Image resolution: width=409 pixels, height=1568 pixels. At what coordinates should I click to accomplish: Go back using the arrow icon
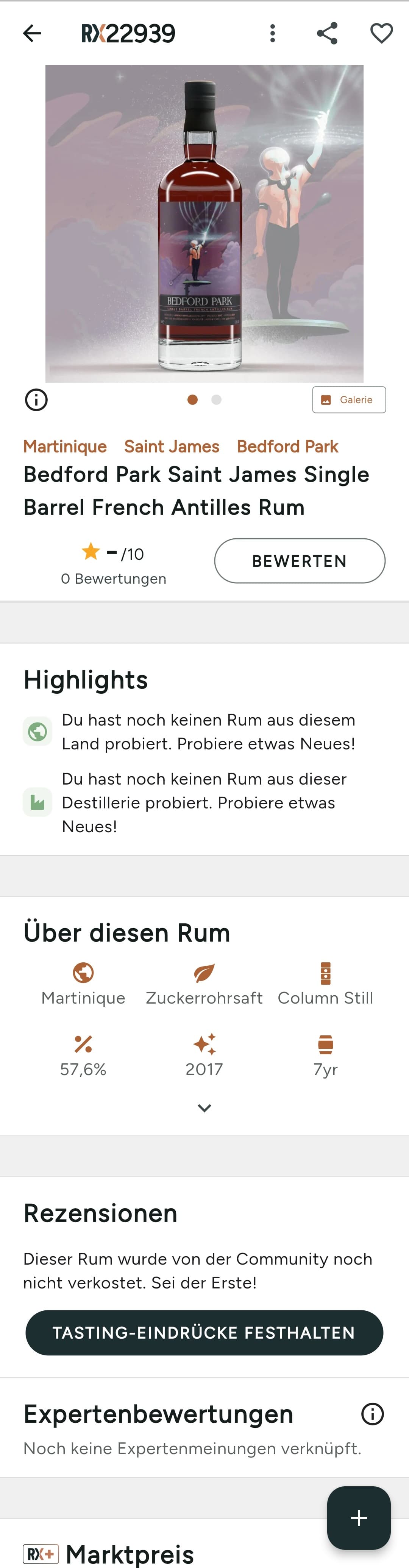[32, 33]
